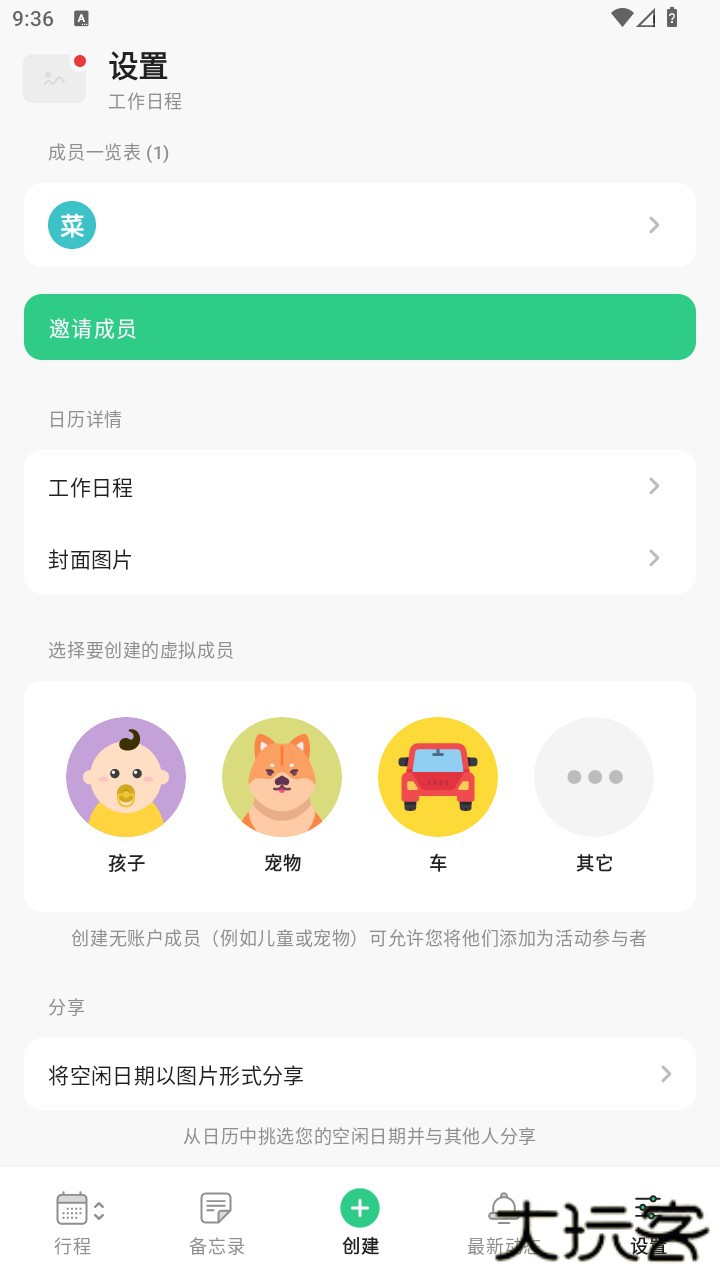Click the calendar cover thumbnail near 设置 title
Image resolution: width=720 pixels, height=1280 pixels.
[54, 77]
